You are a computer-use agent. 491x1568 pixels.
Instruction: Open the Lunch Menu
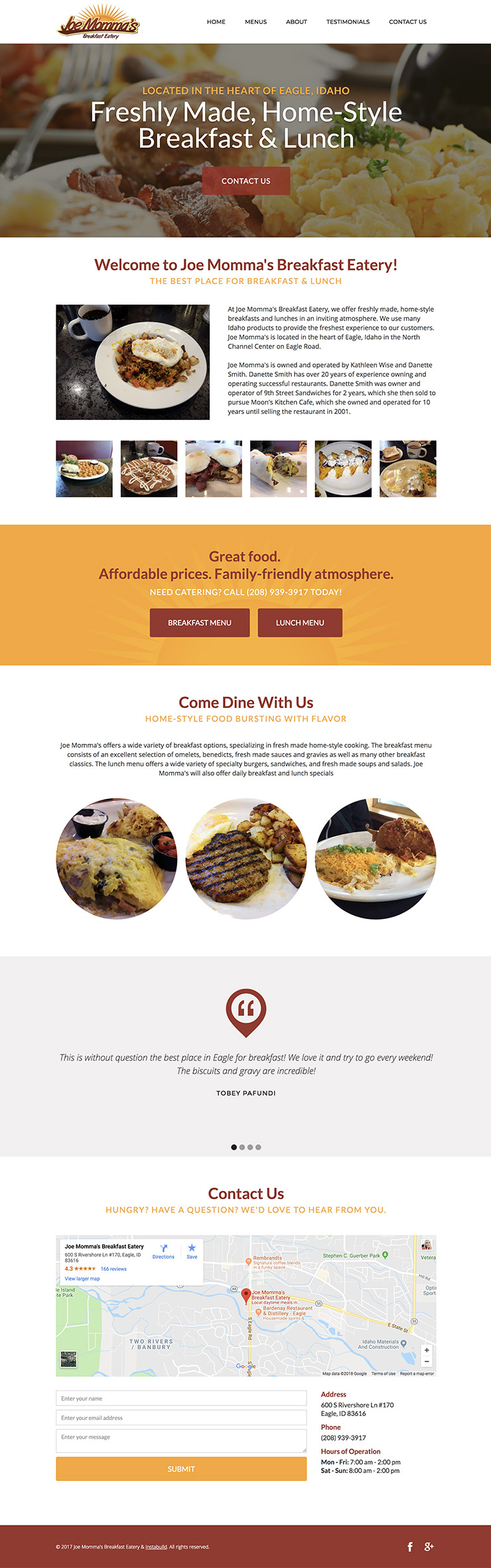coord(300,622)
